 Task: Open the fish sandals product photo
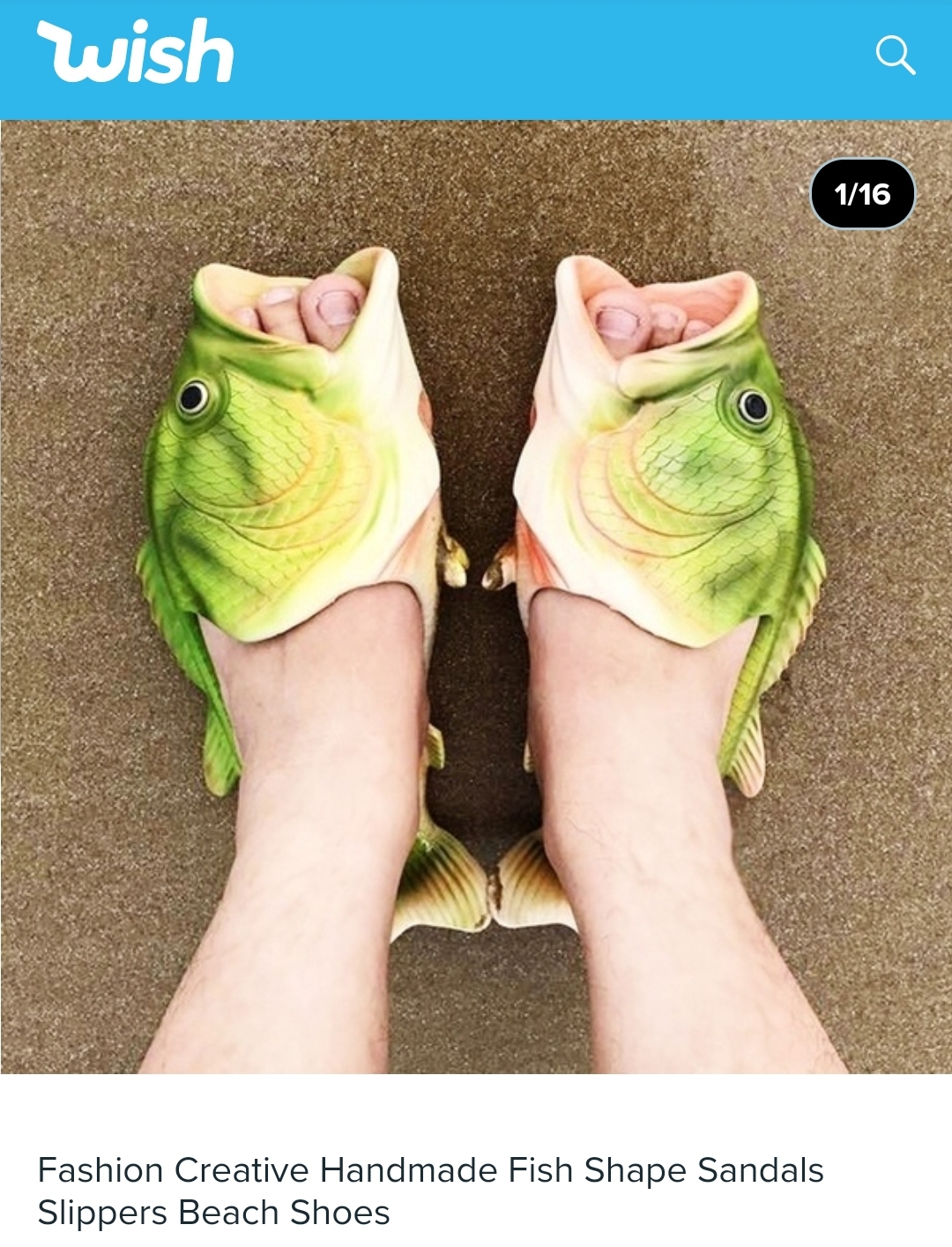click(476, 596)
